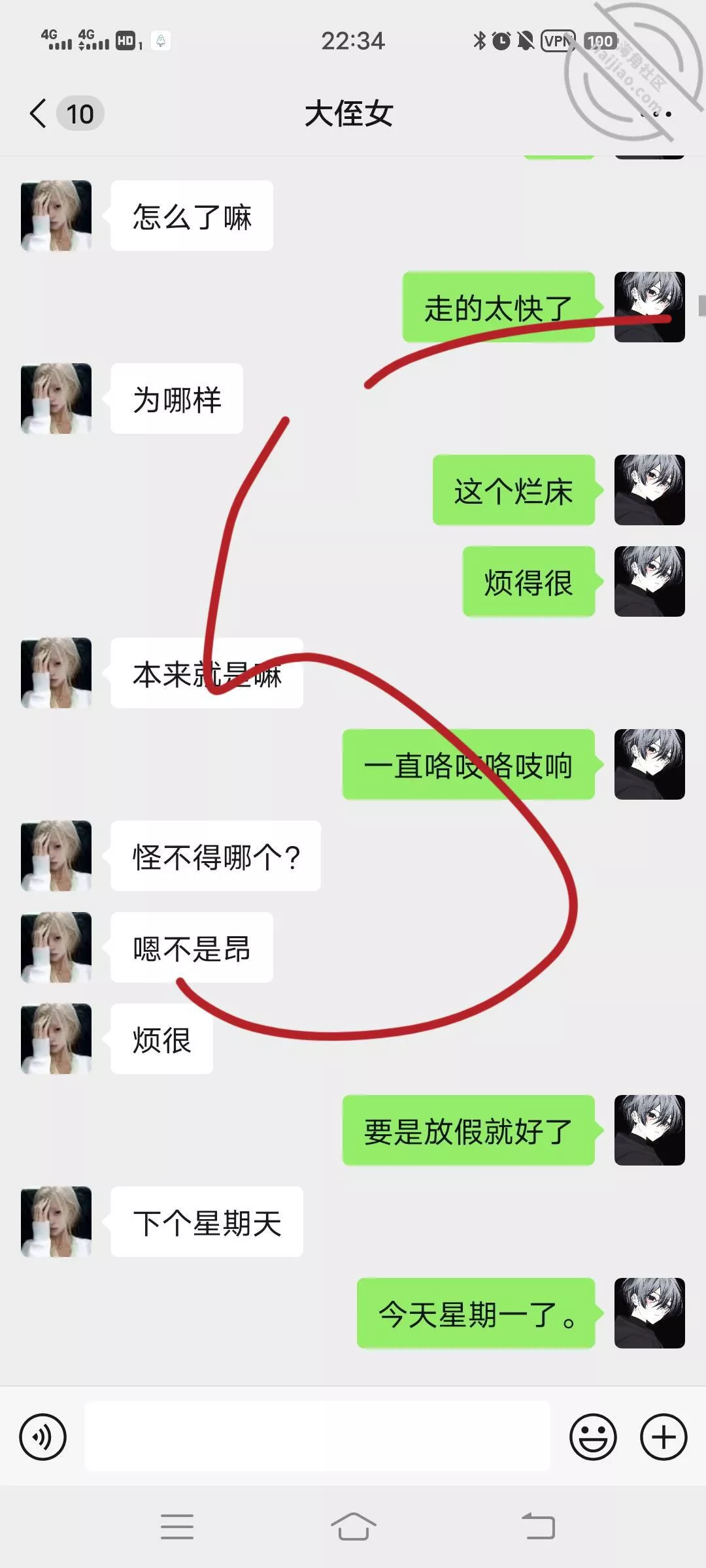Image resolution: width=706 pixels, height=1568 pixels.
Task: Tap the system back button
Action: pos(538,1527)
